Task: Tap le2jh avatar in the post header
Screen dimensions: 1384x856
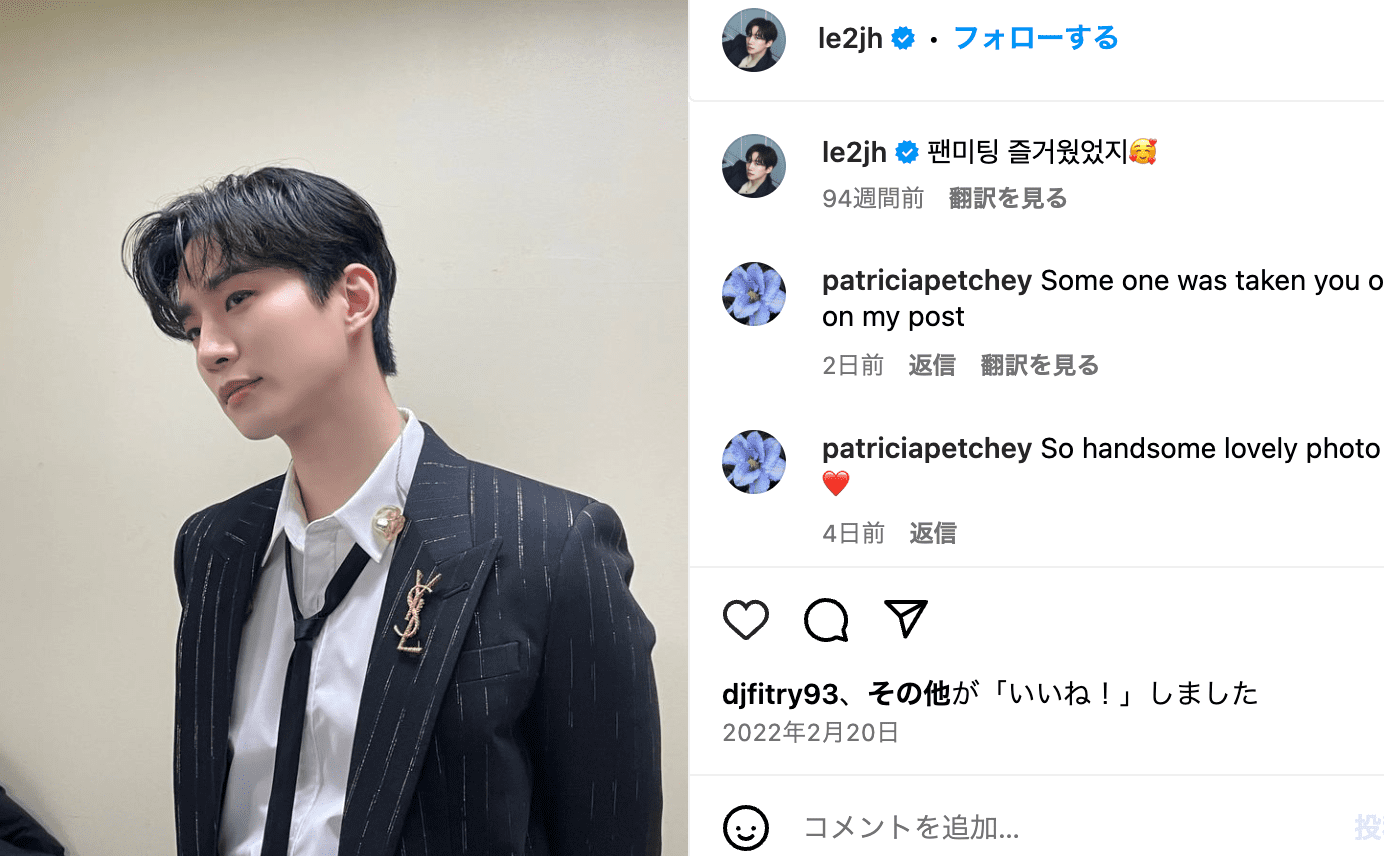Action: point(754,40)
